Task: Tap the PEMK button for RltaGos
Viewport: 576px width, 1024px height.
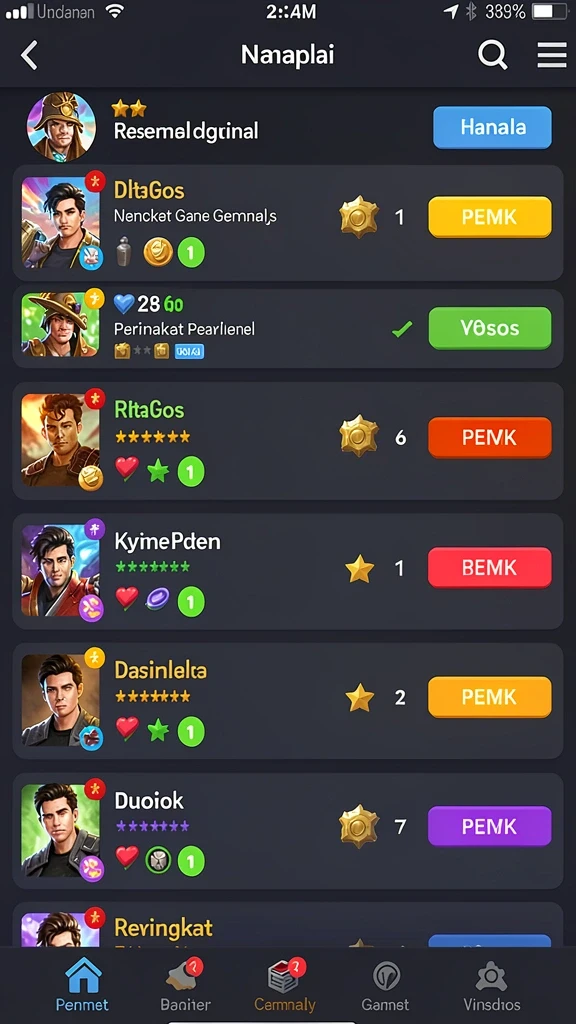Action: pyautogui.click(x=490, y=438)
